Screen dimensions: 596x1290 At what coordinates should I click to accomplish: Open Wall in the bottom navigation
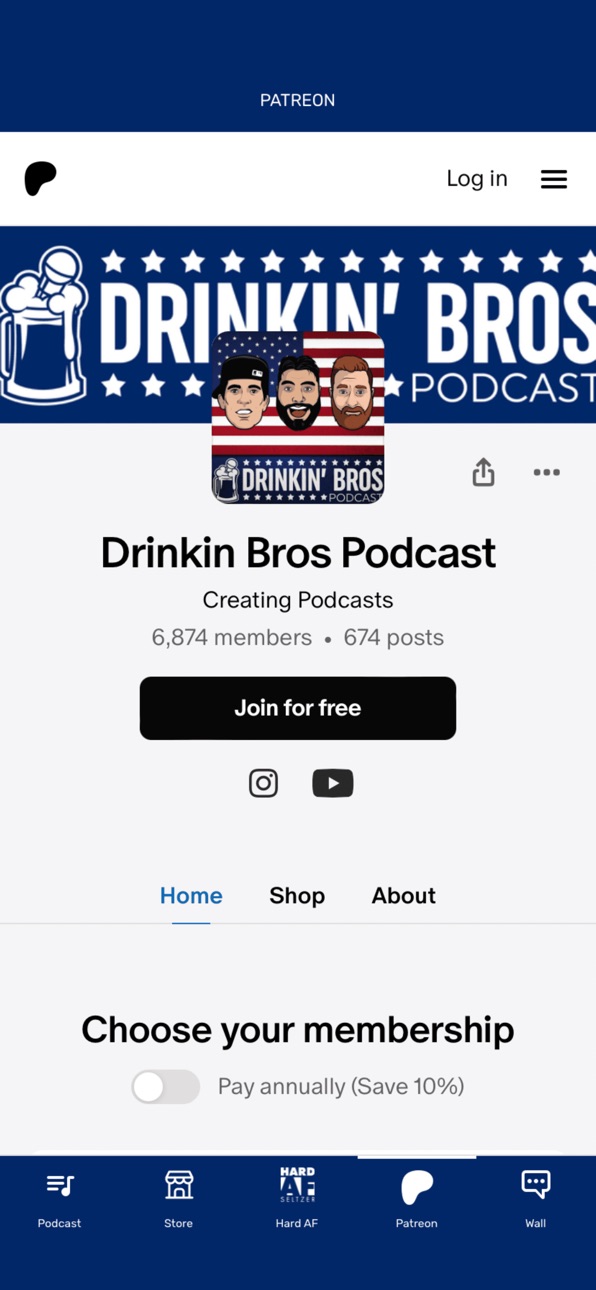coord(536,1199)
